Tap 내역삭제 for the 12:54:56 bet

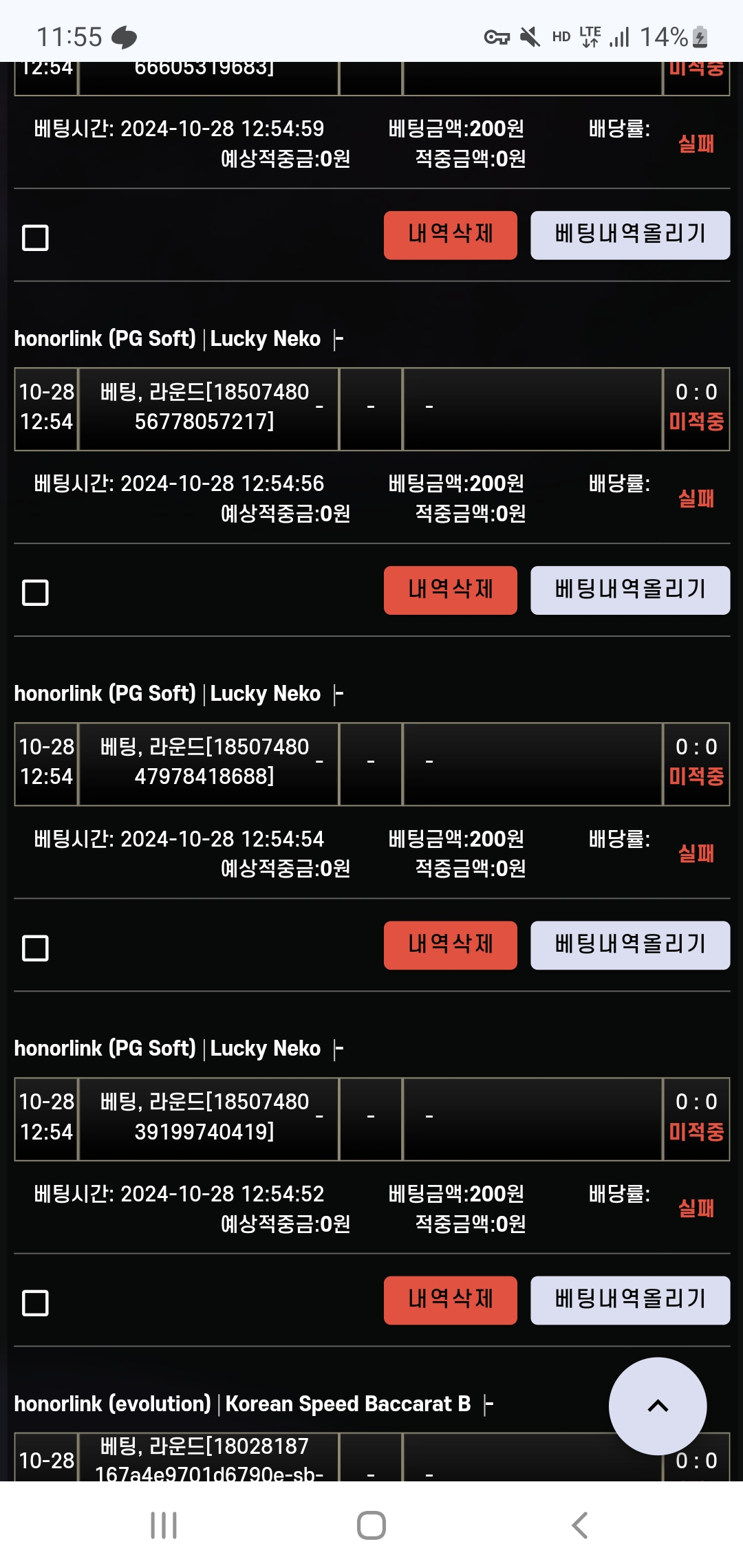(x=450, y=590)
